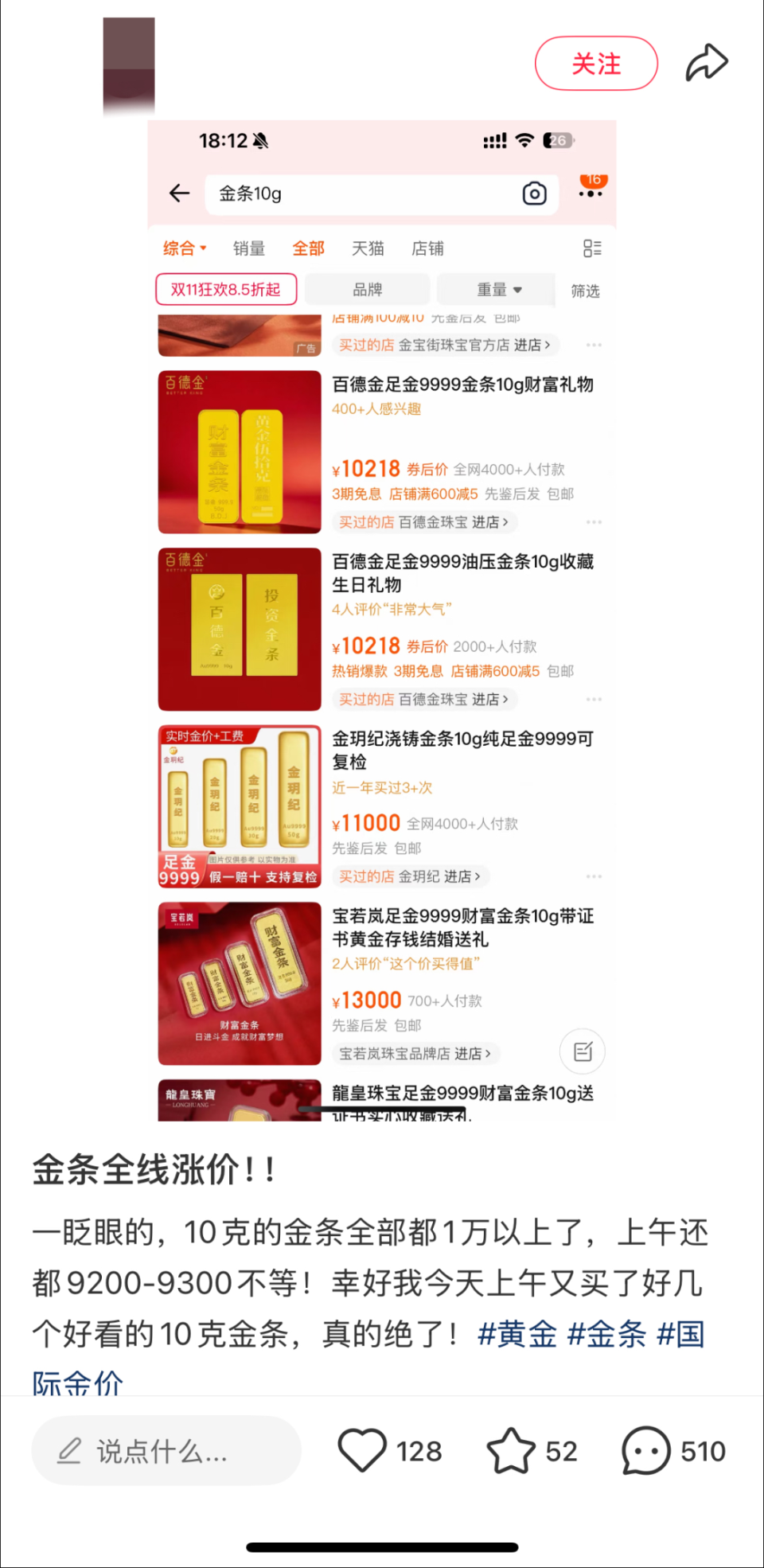764x1568 pixels.
Task: Open the 综合 sort dropdown
Action: 183,248
